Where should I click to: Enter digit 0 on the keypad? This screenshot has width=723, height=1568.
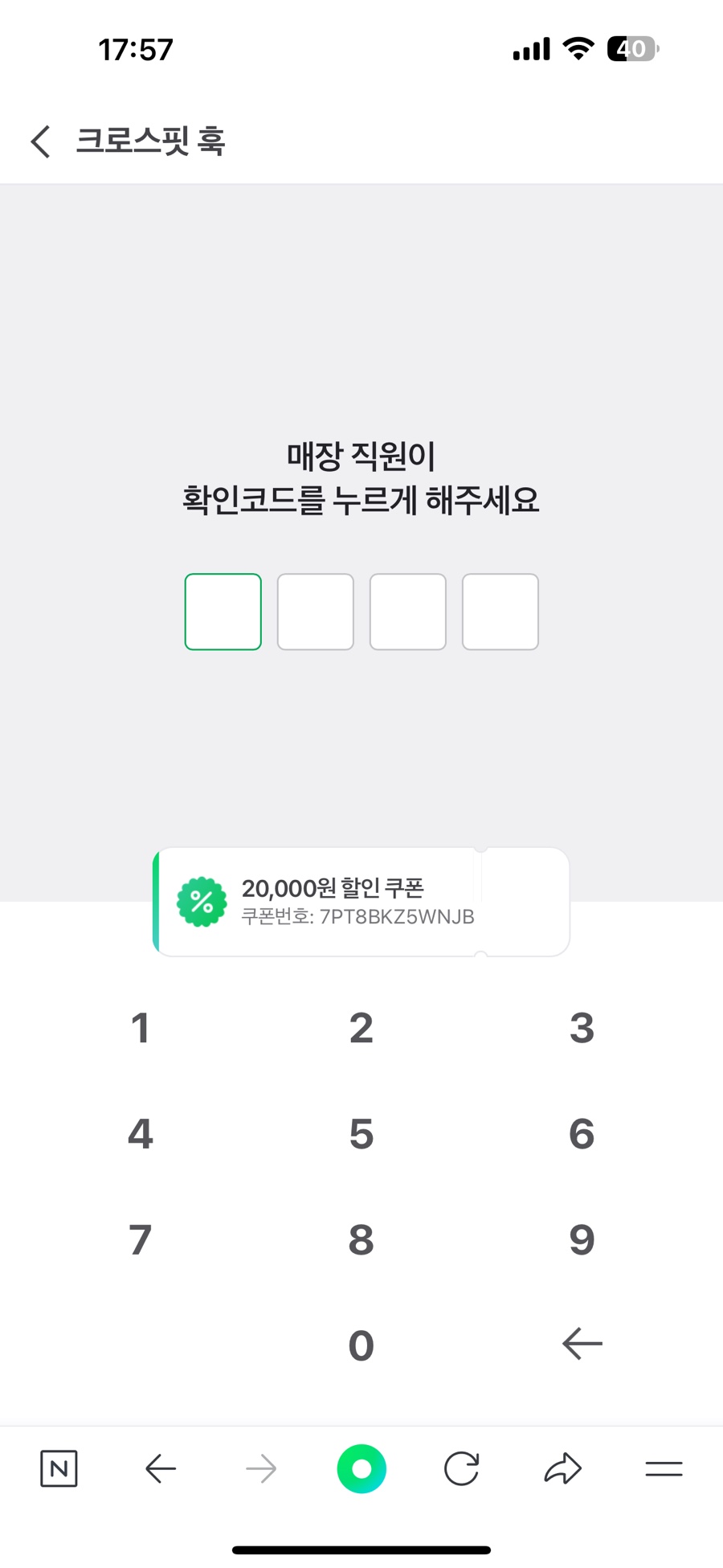tap(361, 1345)
